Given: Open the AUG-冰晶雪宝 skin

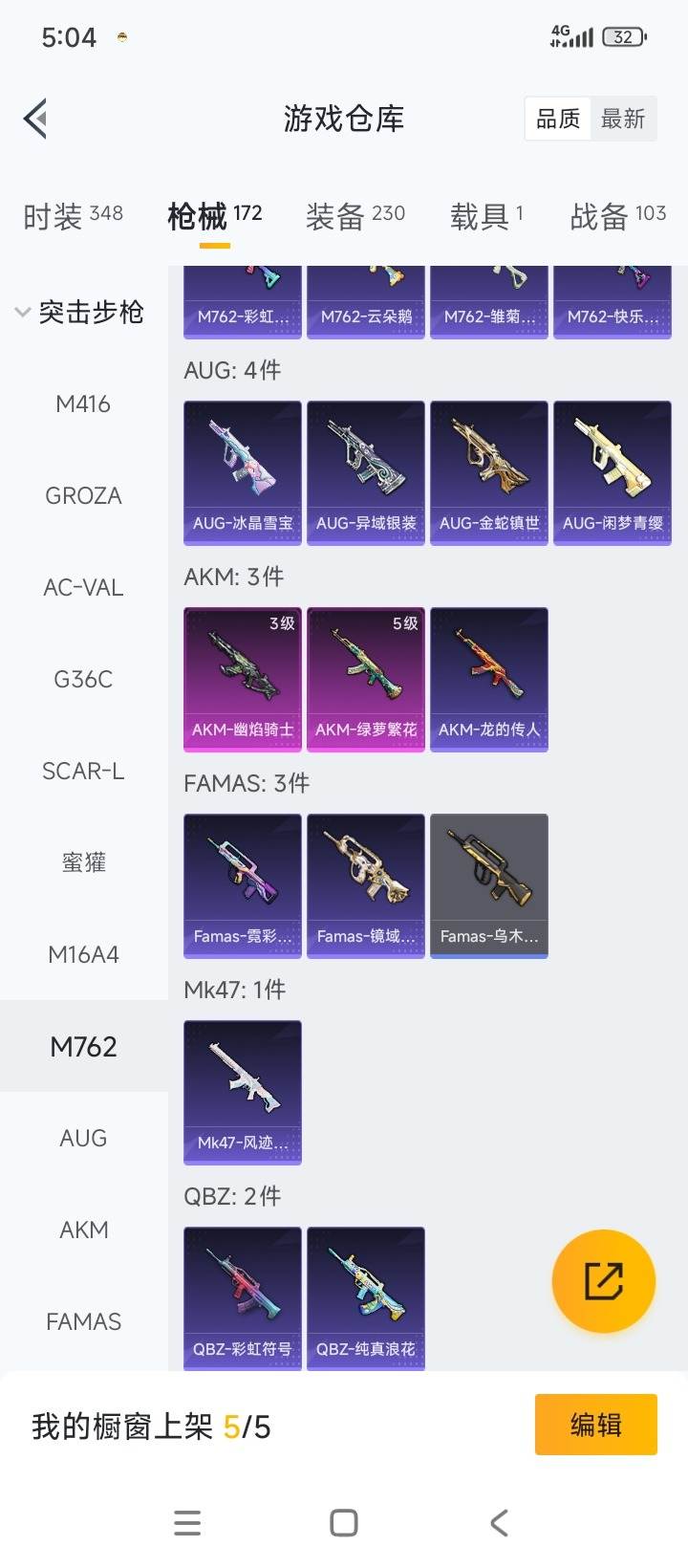Looking at the screenshot, I should click(243, 472).
